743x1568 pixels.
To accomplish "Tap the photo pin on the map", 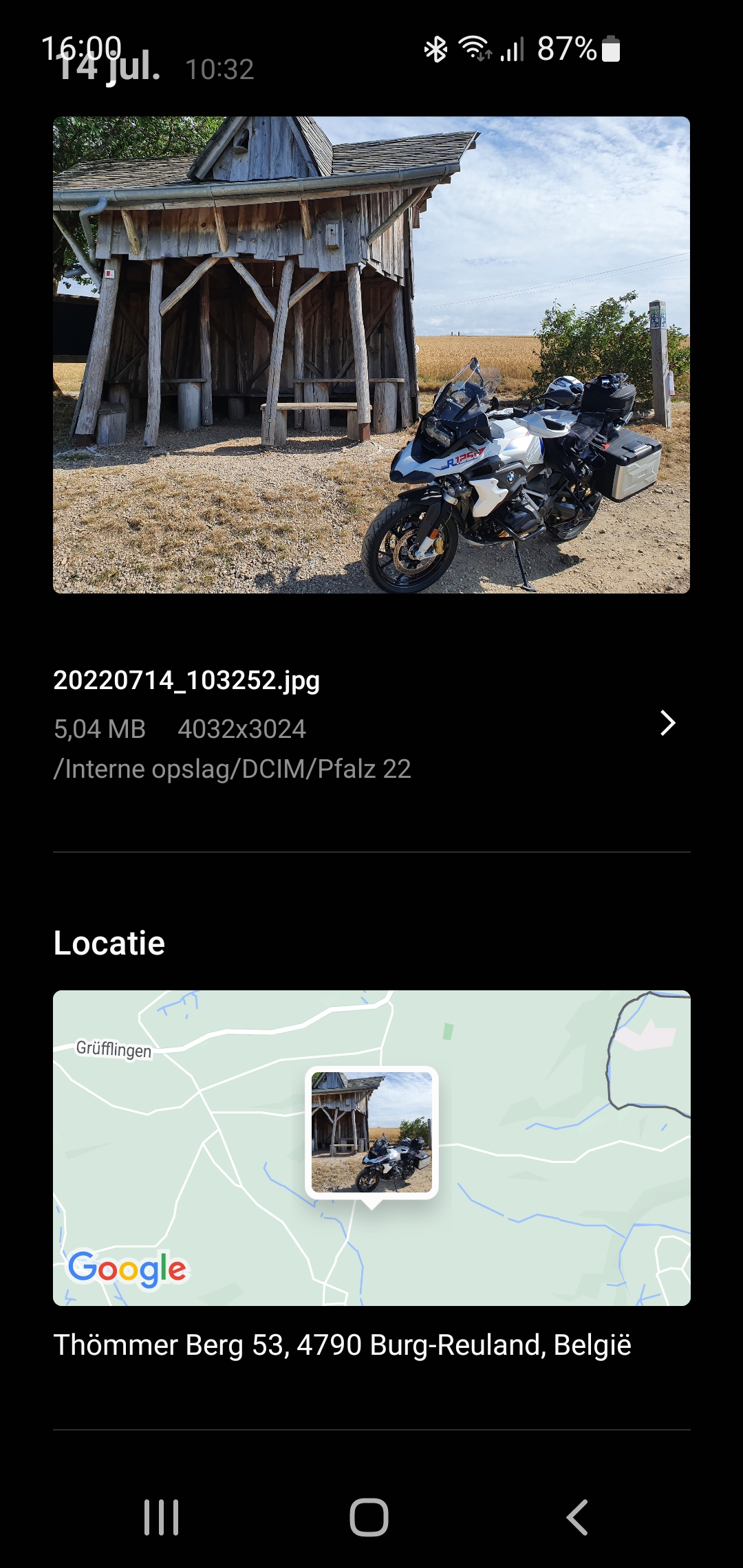I will point(371,1133).
